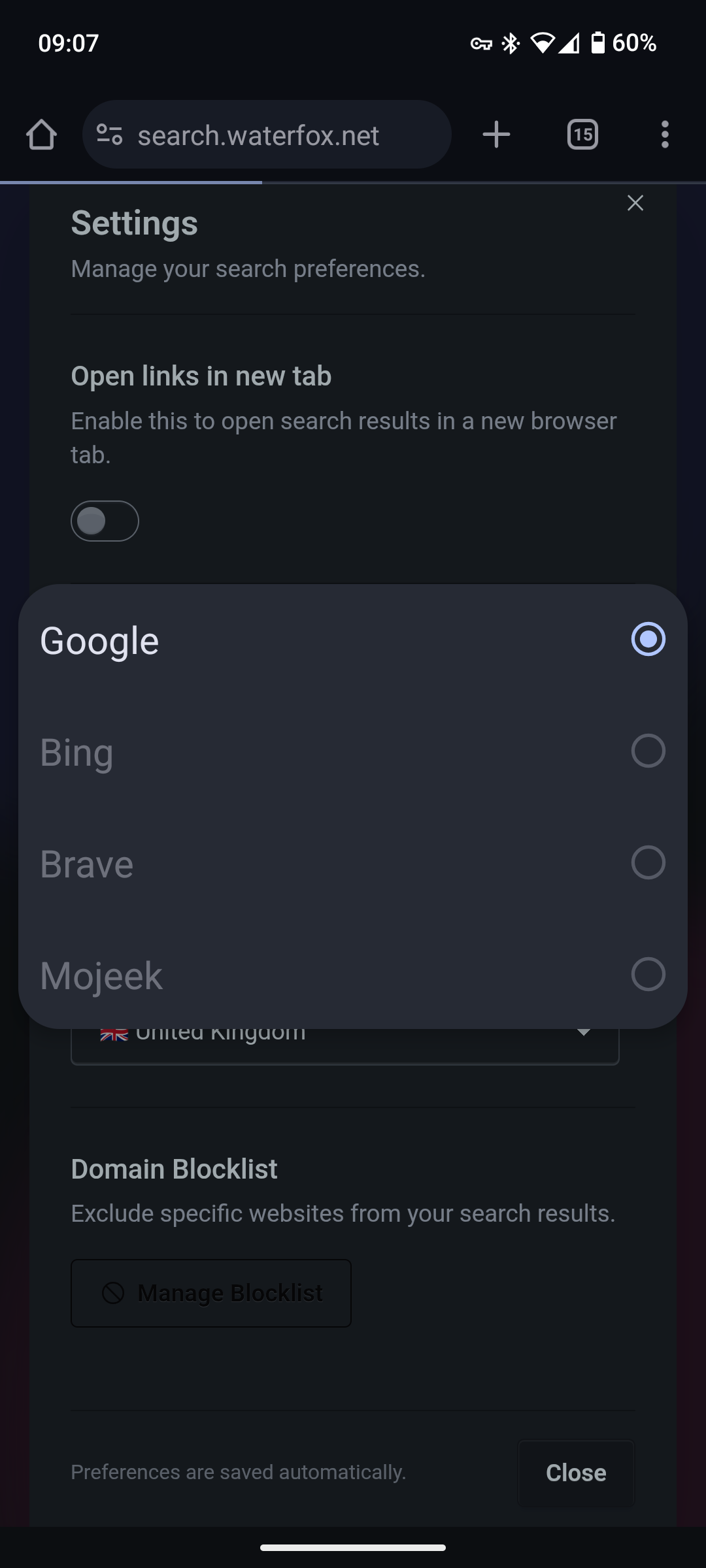Dismiss the Settings dialog with the X
Screen dimensions: 706x1568
(x=635, y=203)
